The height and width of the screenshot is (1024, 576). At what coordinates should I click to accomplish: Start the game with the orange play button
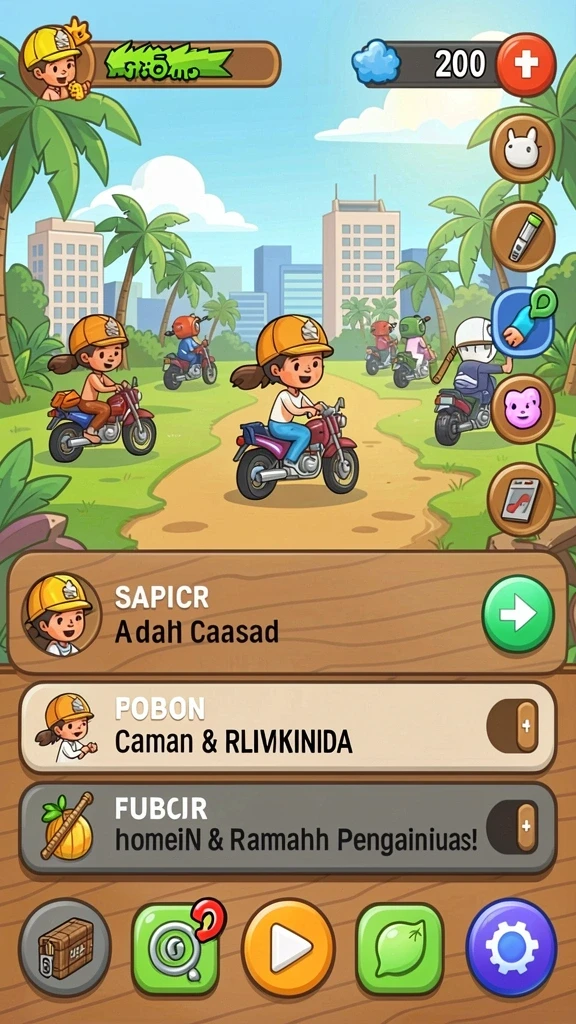click(288, 948)
